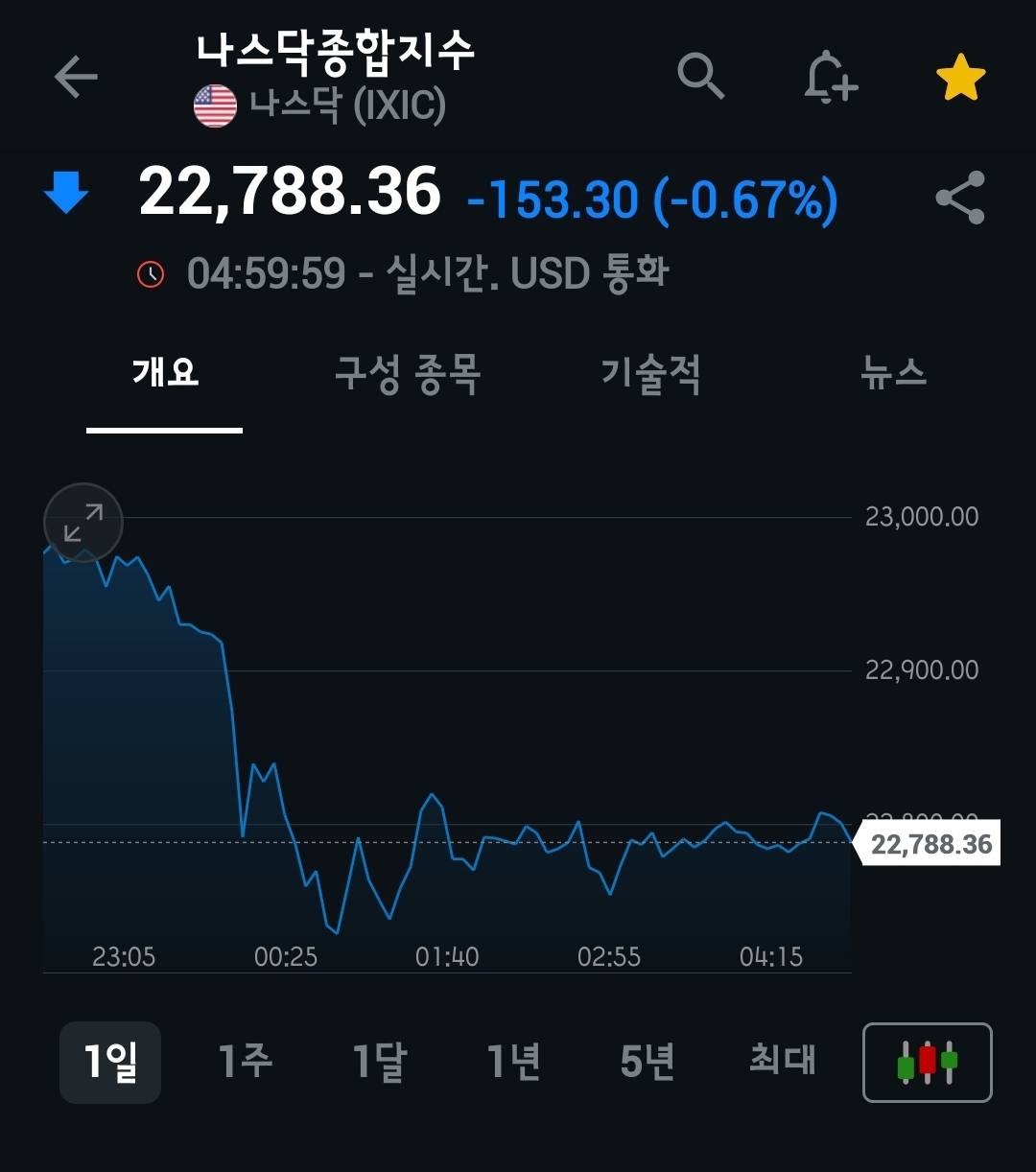Screen dimensions: 1036x1172
Task: Toggle the yellow star watchlist favorite
Action: (x=960, y=79)
